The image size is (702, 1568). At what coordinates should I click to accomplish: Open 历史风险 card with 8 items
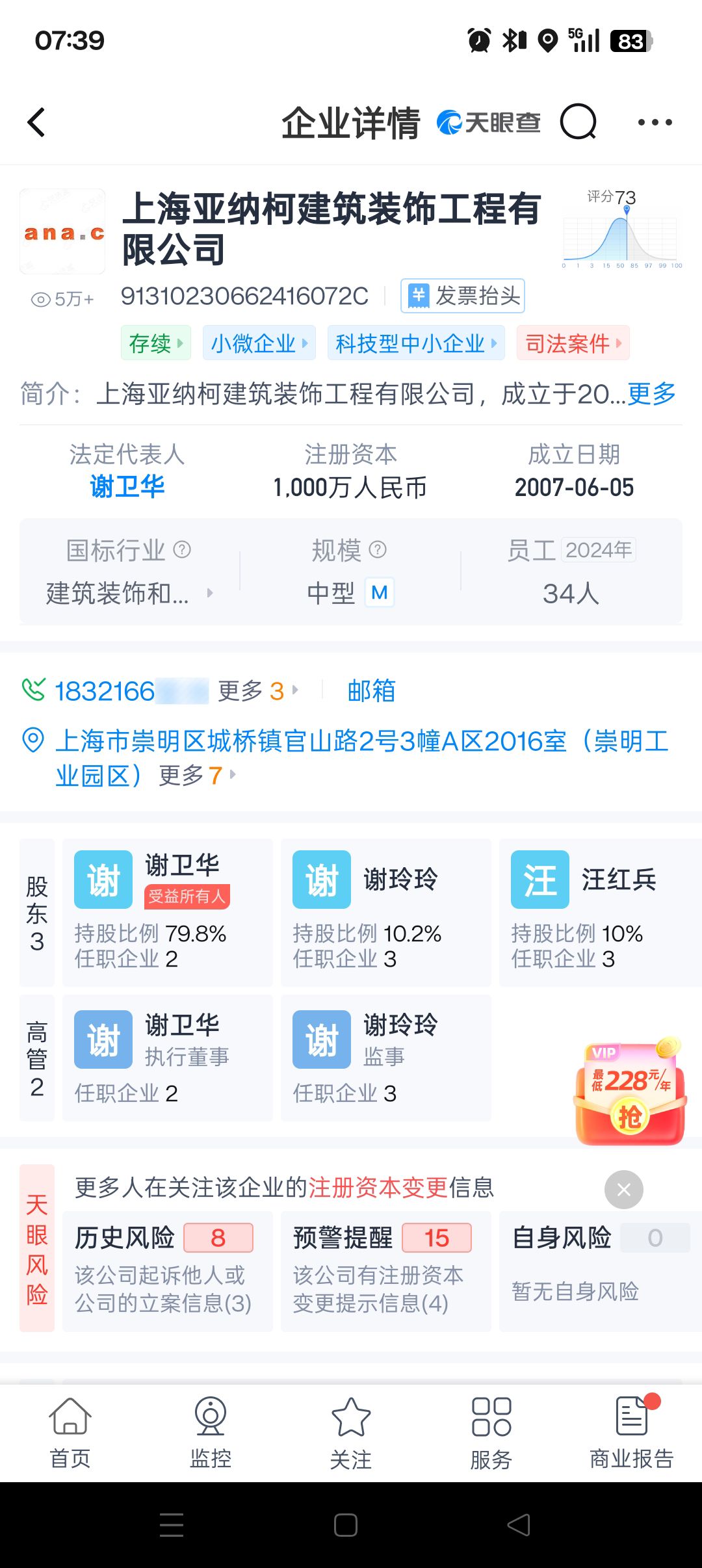[167, 1271]
